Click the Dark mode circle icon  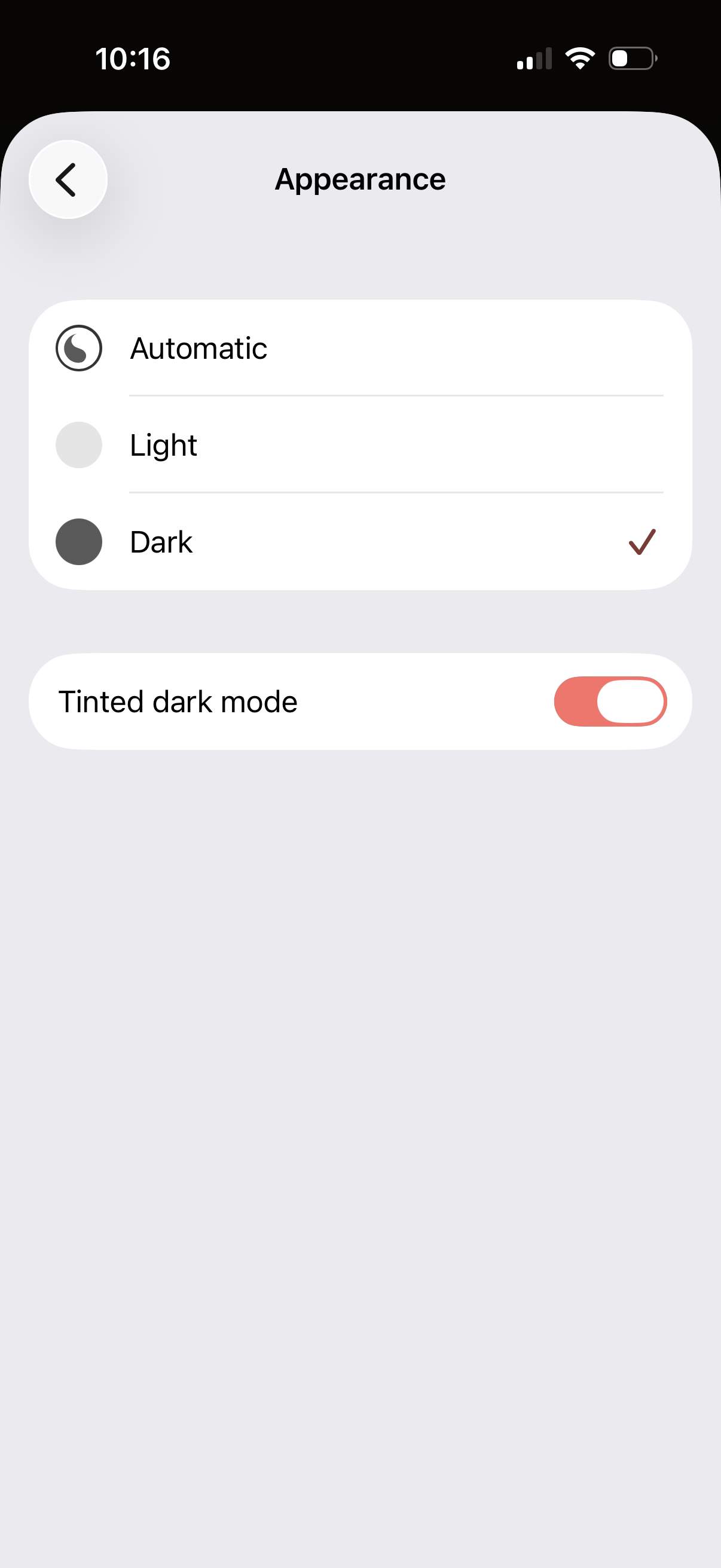(x=79, y=542)
